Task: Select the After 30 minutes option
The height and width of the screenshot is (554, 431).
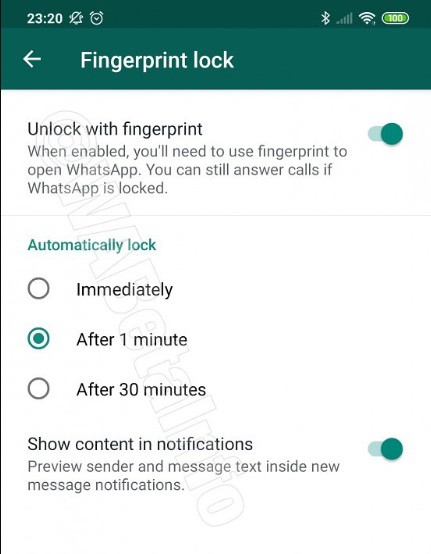Action: pos(39,389)
